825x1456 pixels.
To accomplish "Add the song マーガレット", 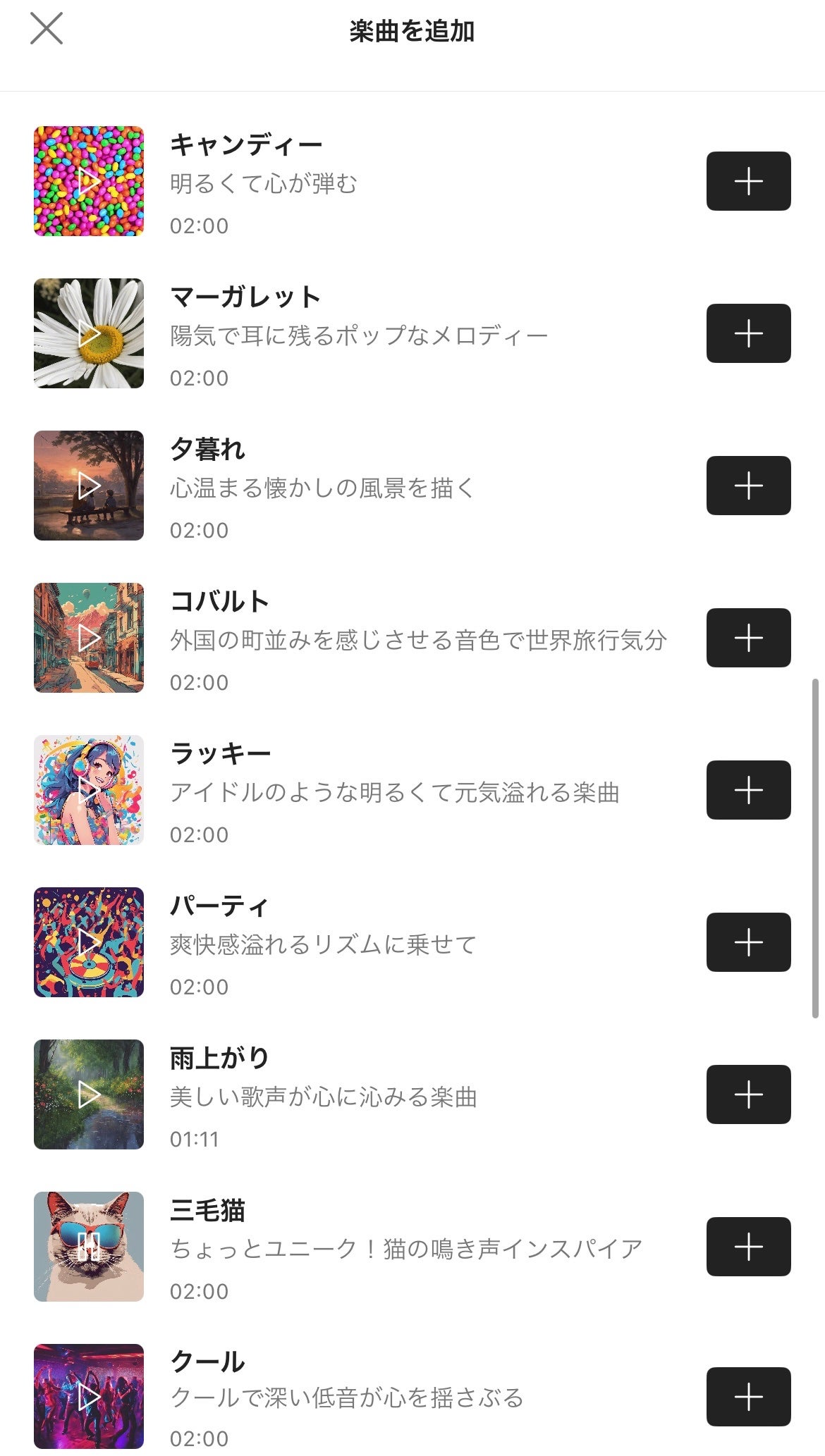I will (x=748, y=333).
